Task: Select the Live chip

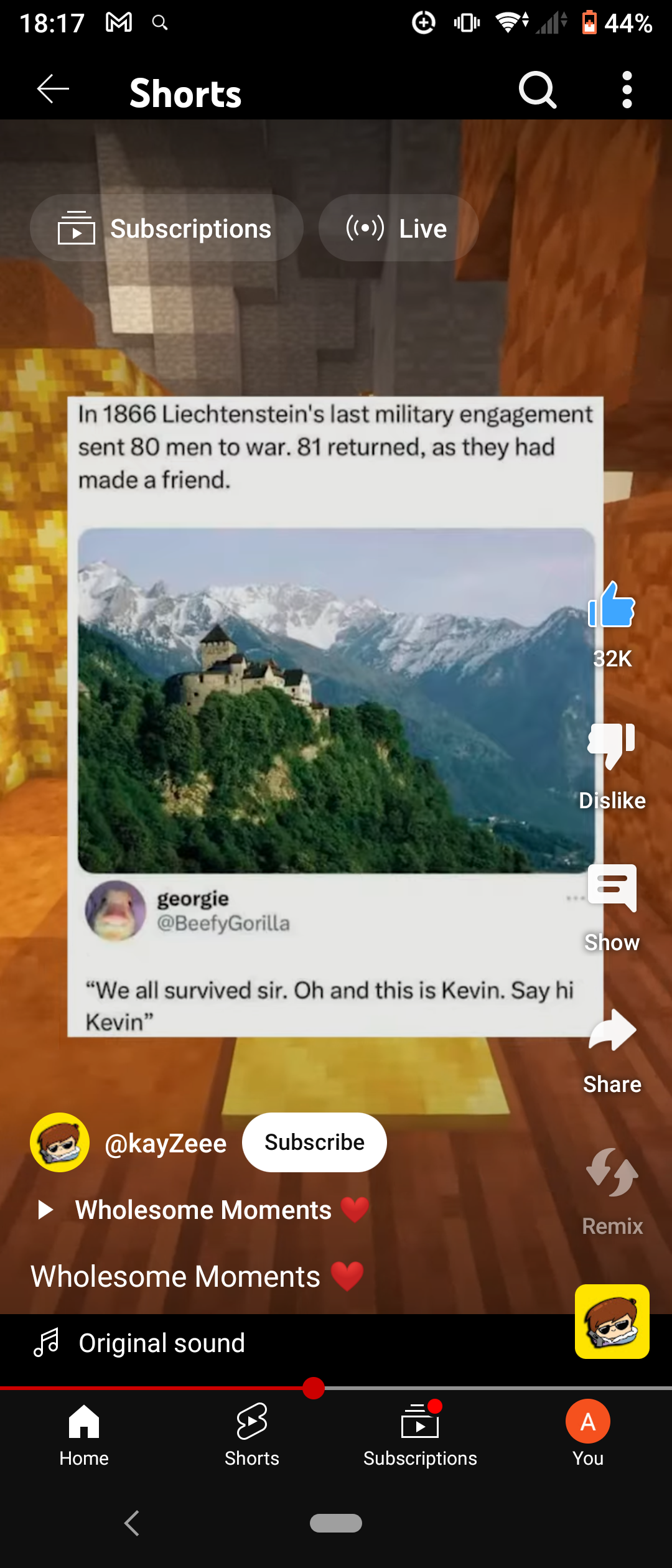Action: (398, 228)
